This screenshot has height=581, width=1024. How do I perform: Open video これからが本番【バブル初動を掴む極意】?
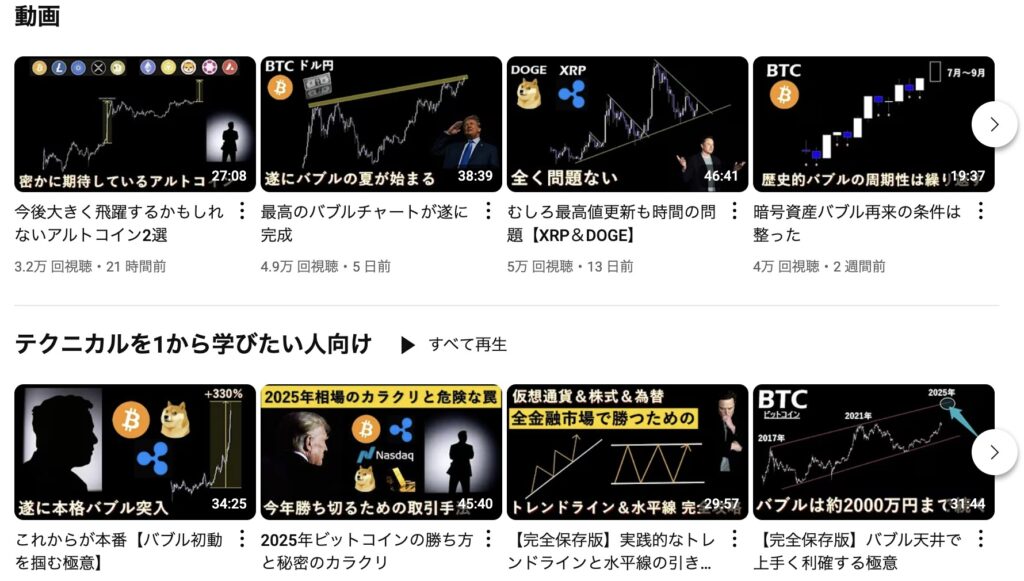click(134, 452)
